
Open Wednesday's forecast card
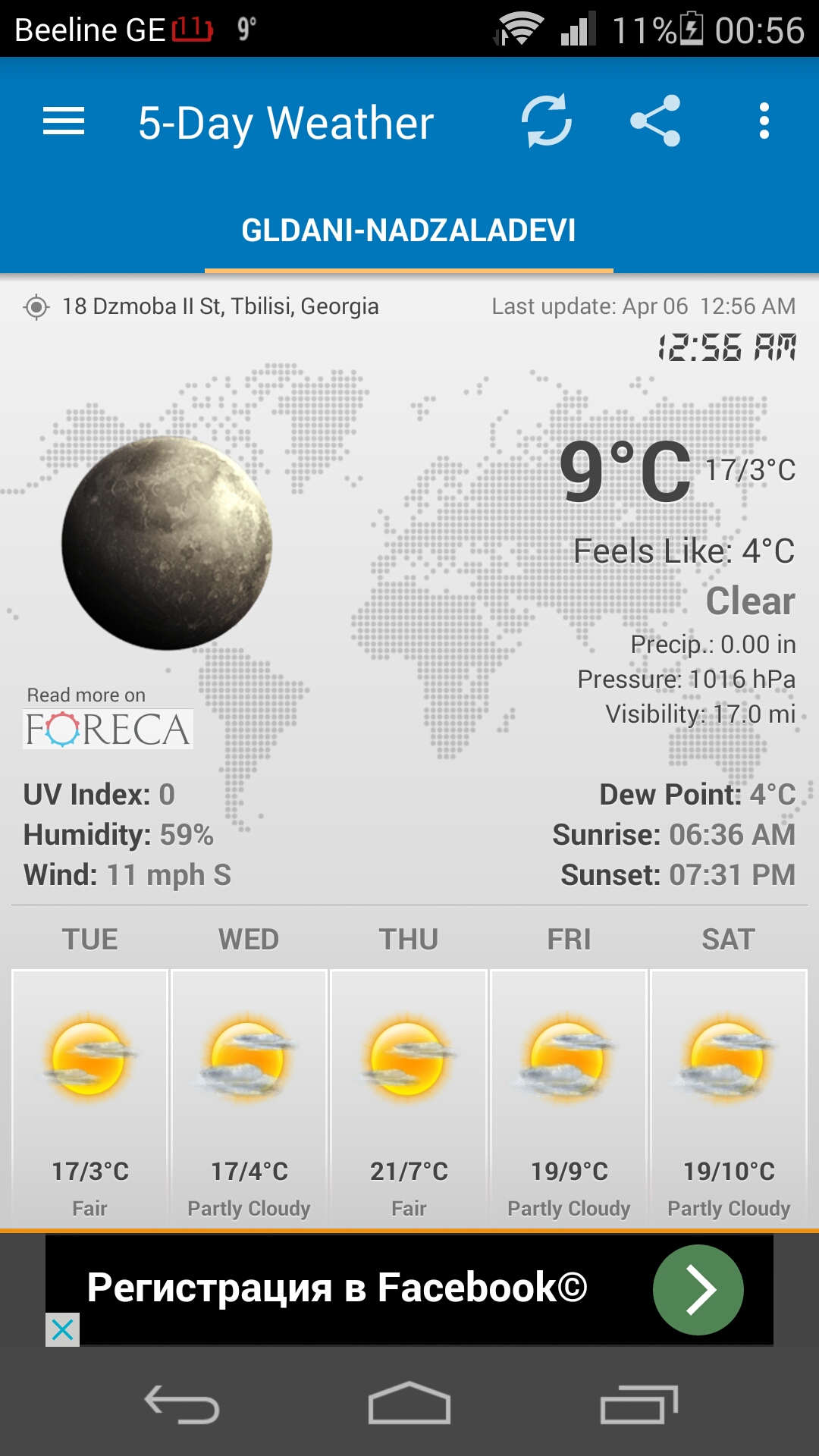(249, 1096)
